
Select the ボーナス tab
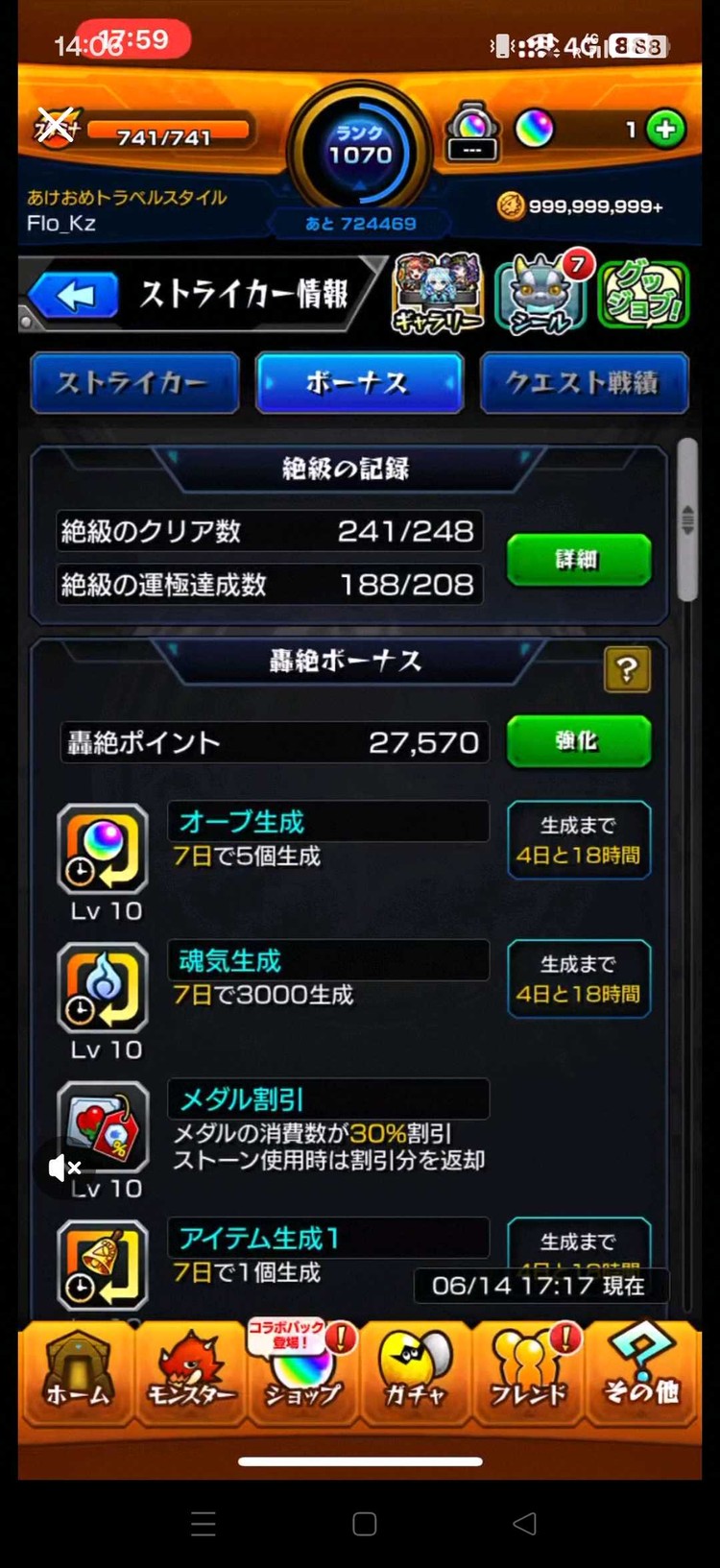[359, 382]
